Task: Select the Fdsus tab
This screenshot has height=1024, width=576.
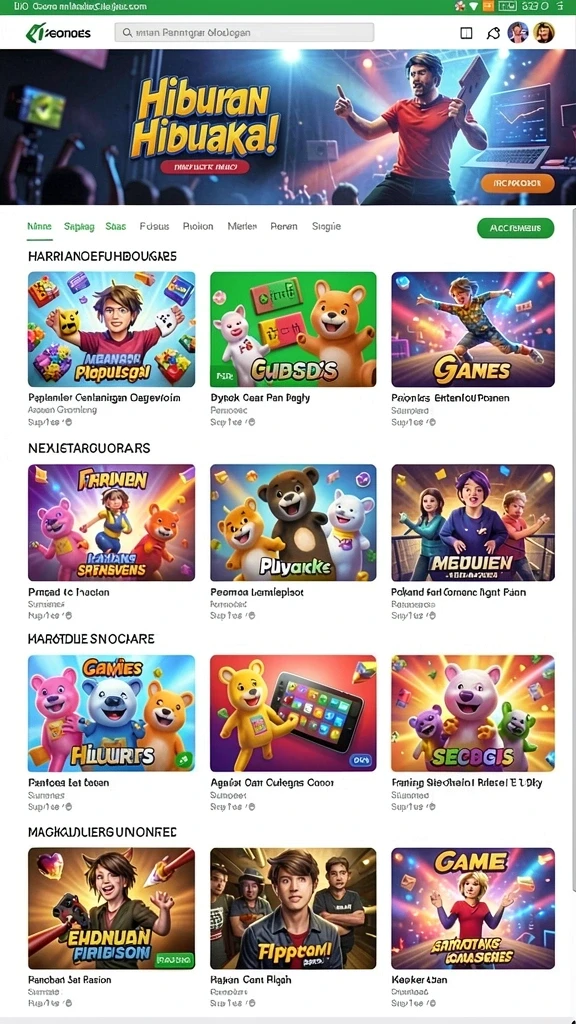Action: pyautogui.click(x=154, y=227)
